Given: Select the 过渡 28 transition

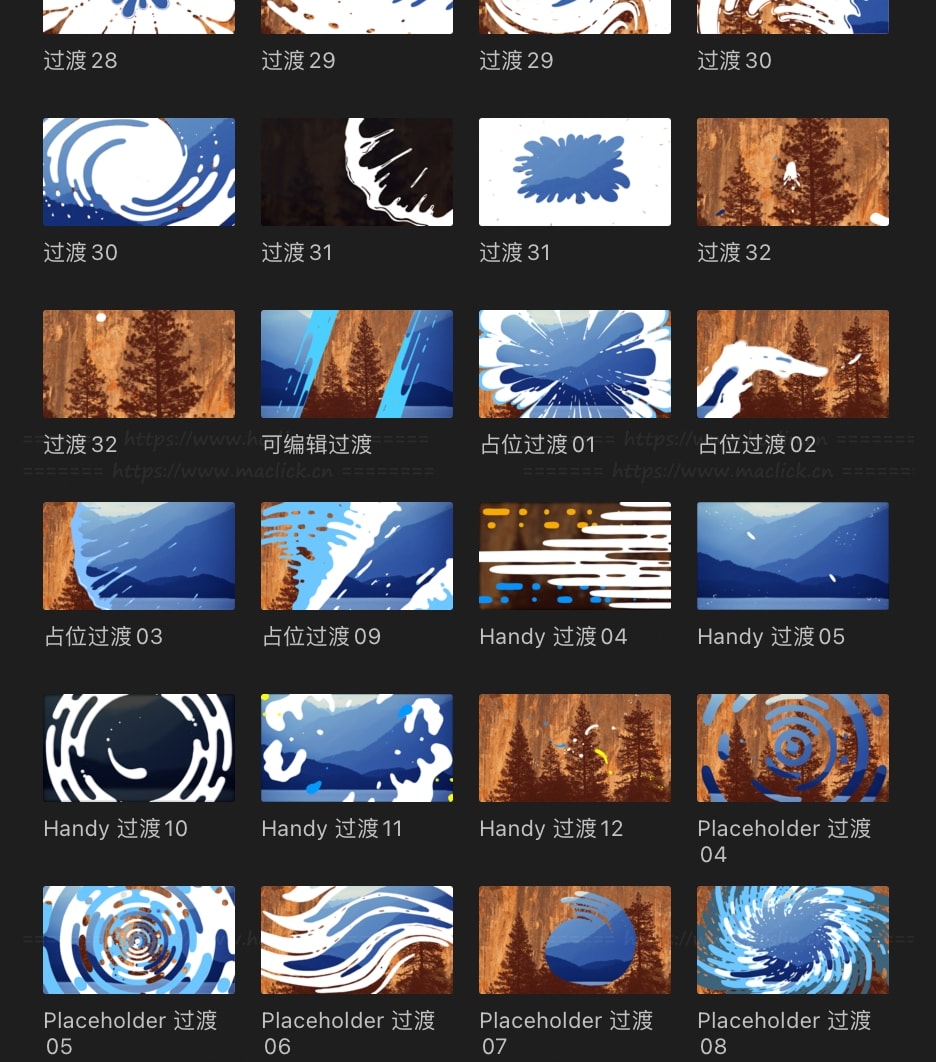Looking at the screenshot, I should point(139,18).
